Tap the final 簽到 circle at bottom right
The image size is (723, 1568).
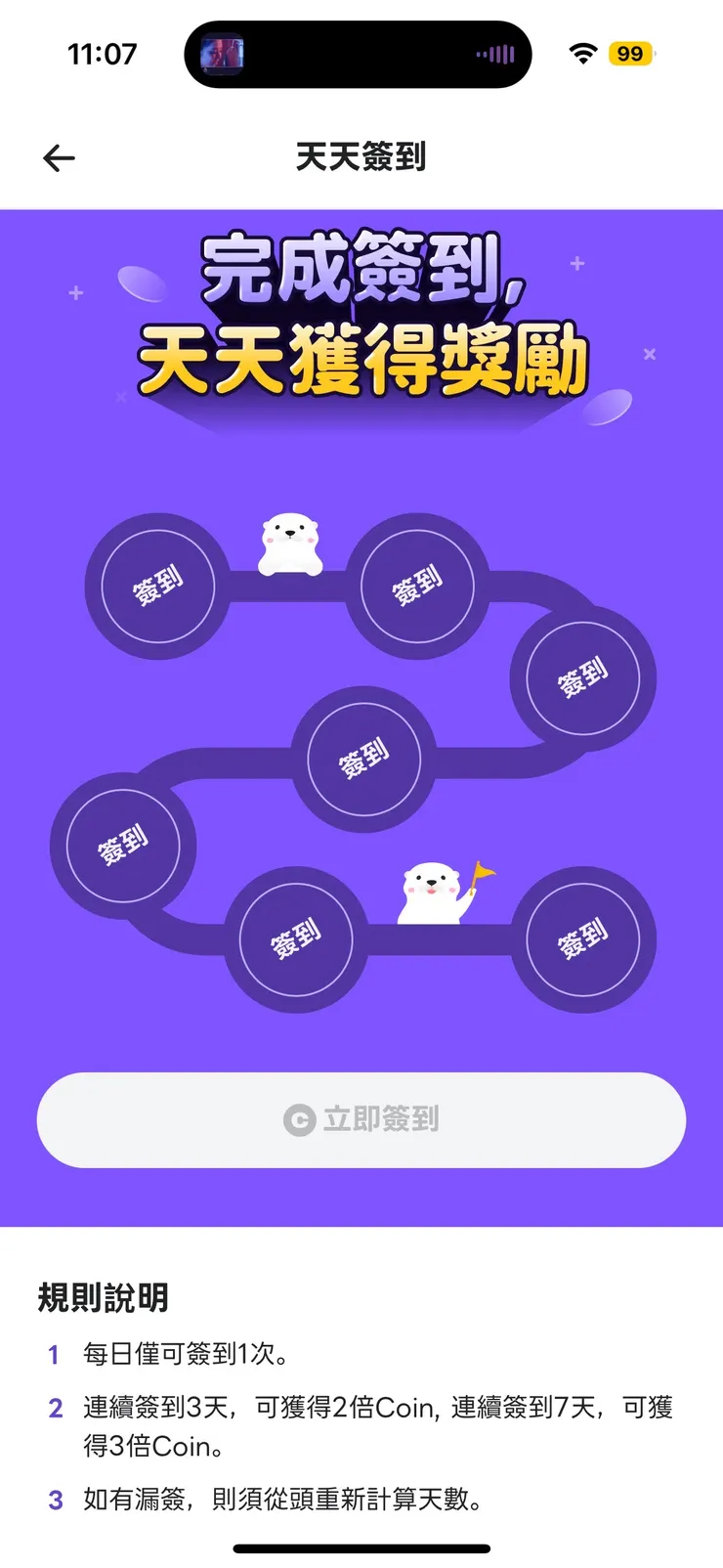[x=585, y=939]
